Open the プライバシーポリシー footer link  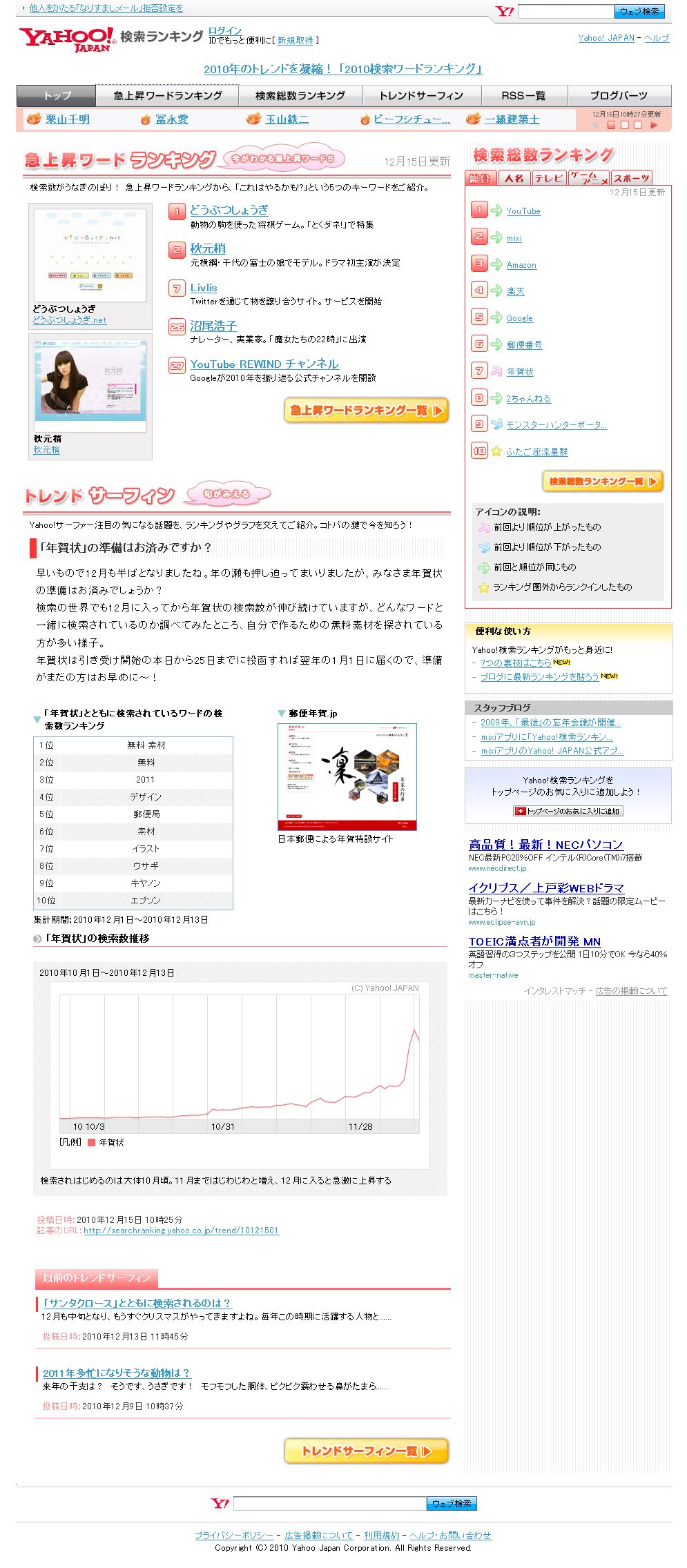[234, 1535]
